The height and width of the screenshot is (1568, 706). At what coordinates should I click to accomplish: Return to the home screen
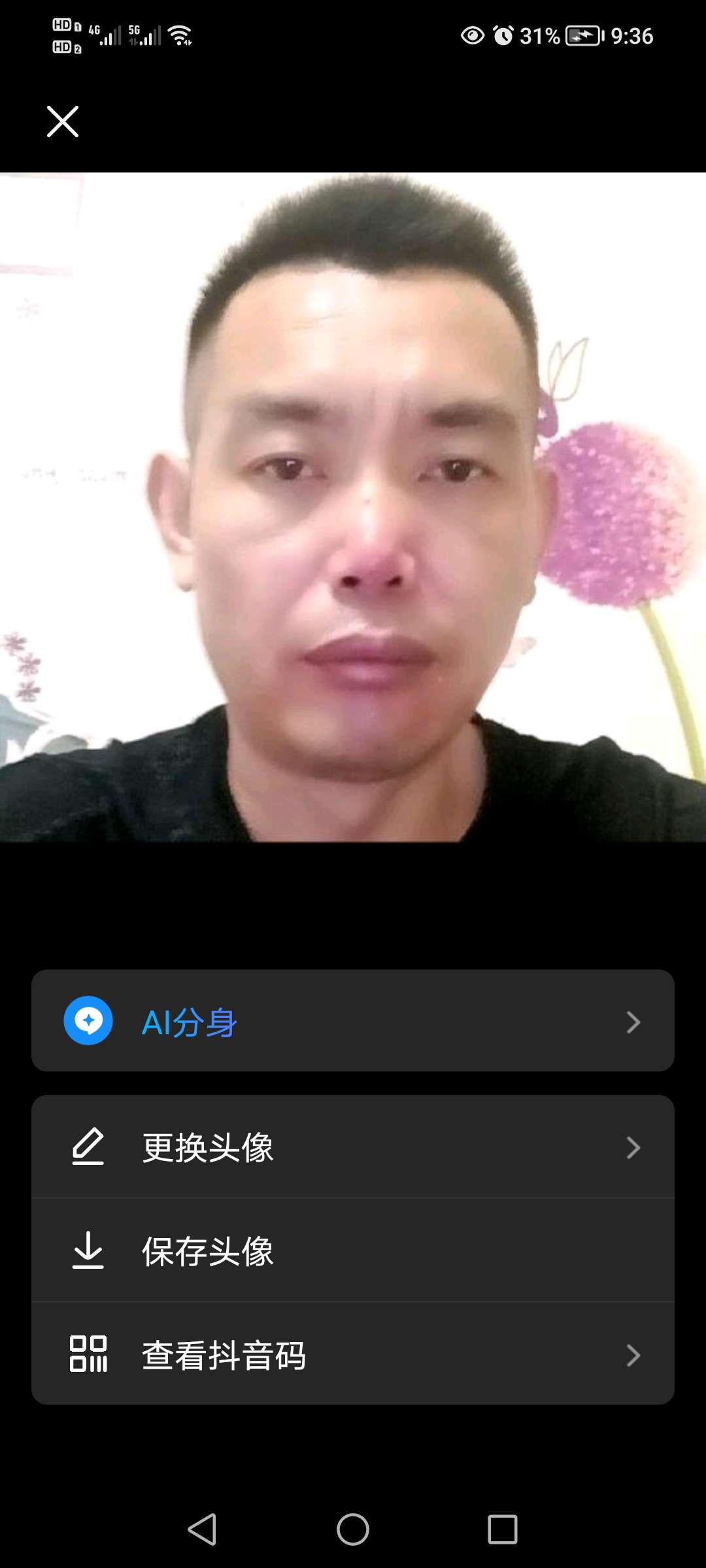coord(353,1529)
